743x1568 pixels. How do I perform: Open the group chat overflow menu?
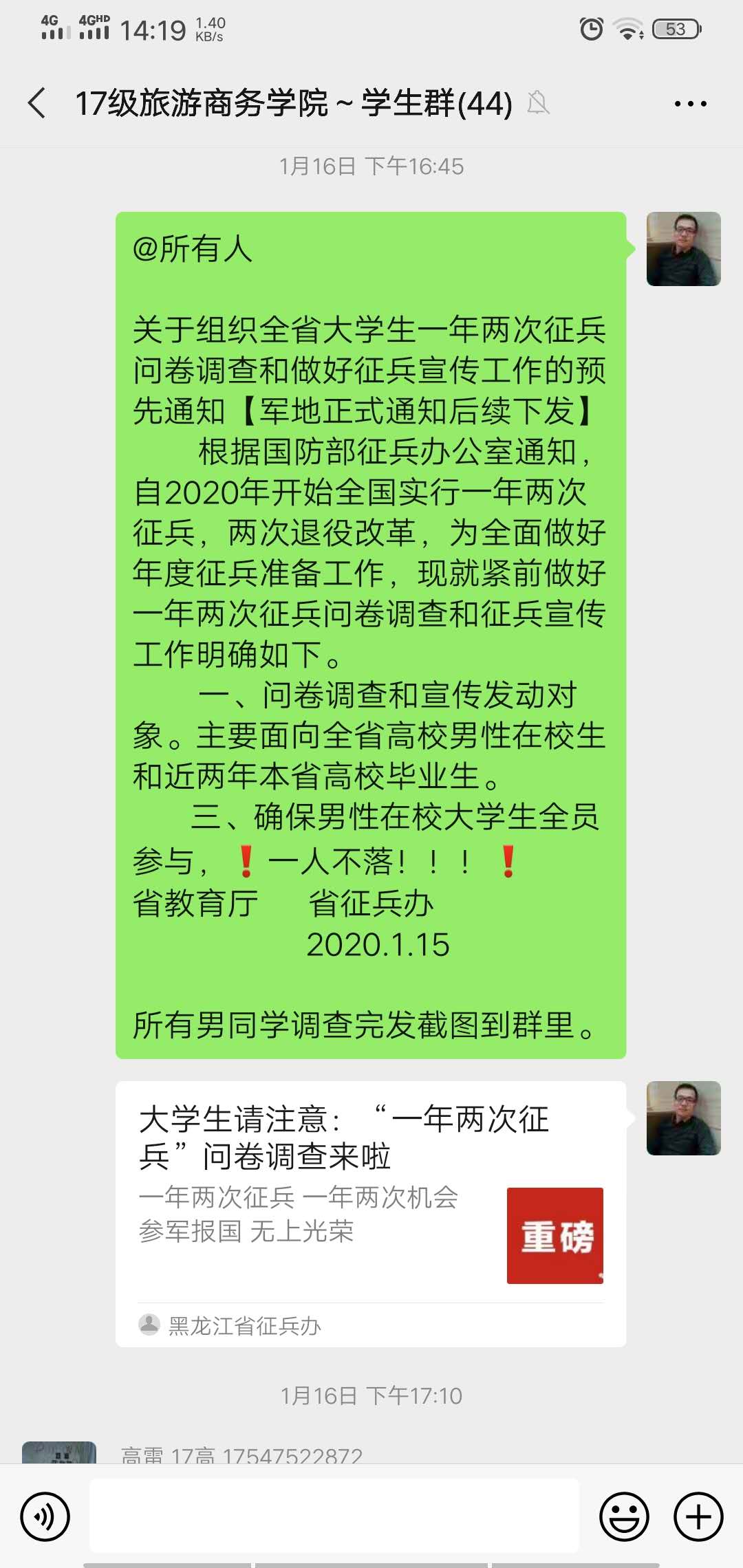[x=690, y=104]
